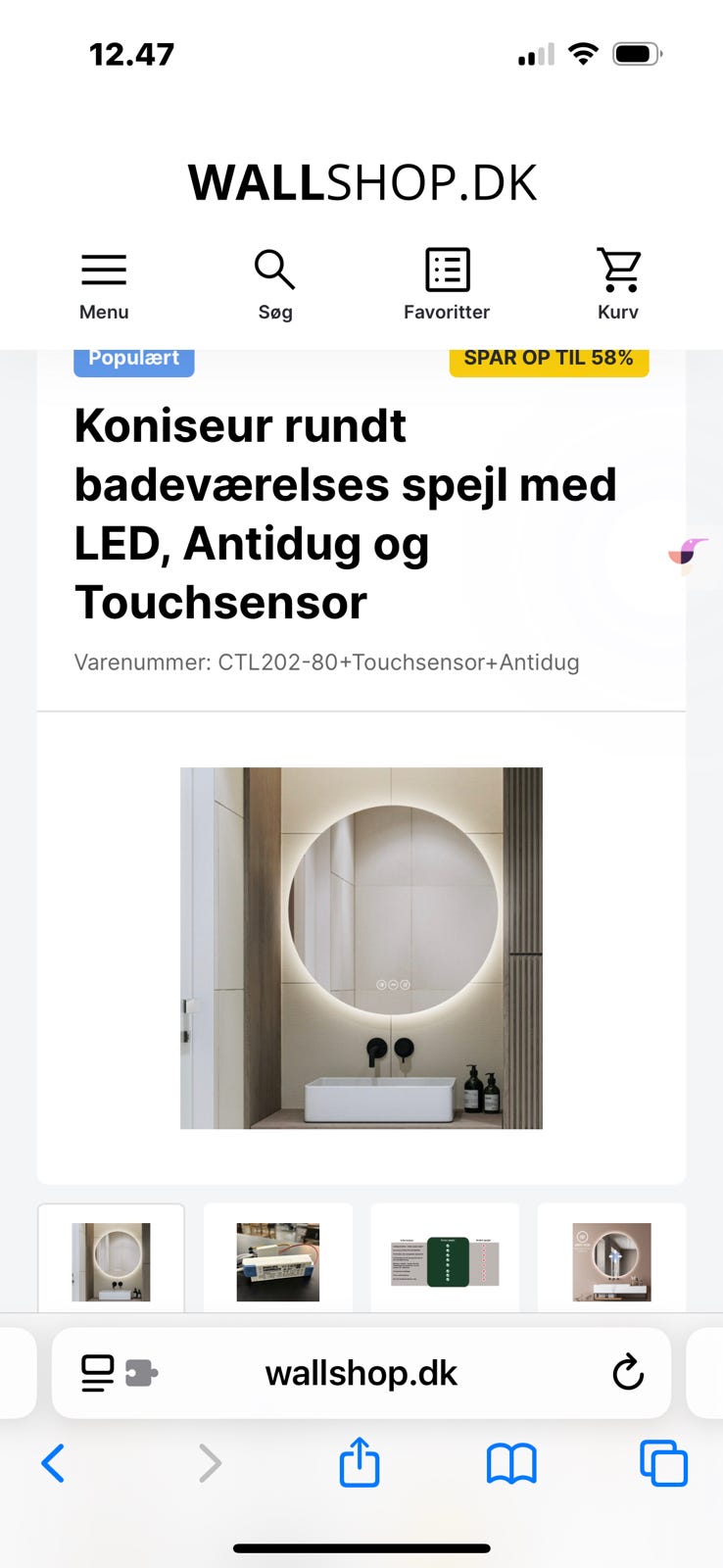Open the Reader page settings icon
723x1568 pixels.
[x=97, y=1372]
